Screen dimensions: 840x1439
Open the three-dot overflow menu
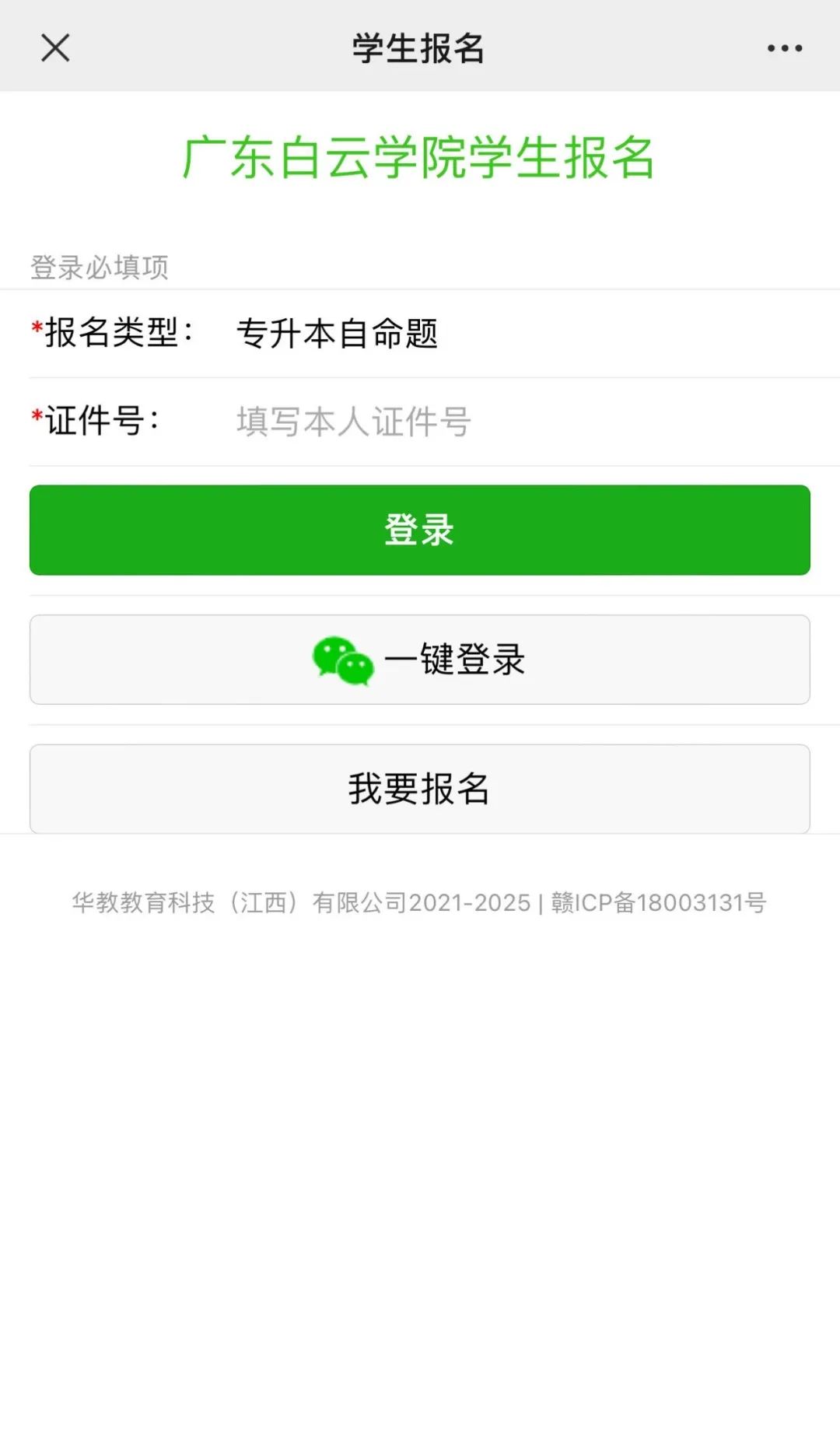tap(784, 48)
